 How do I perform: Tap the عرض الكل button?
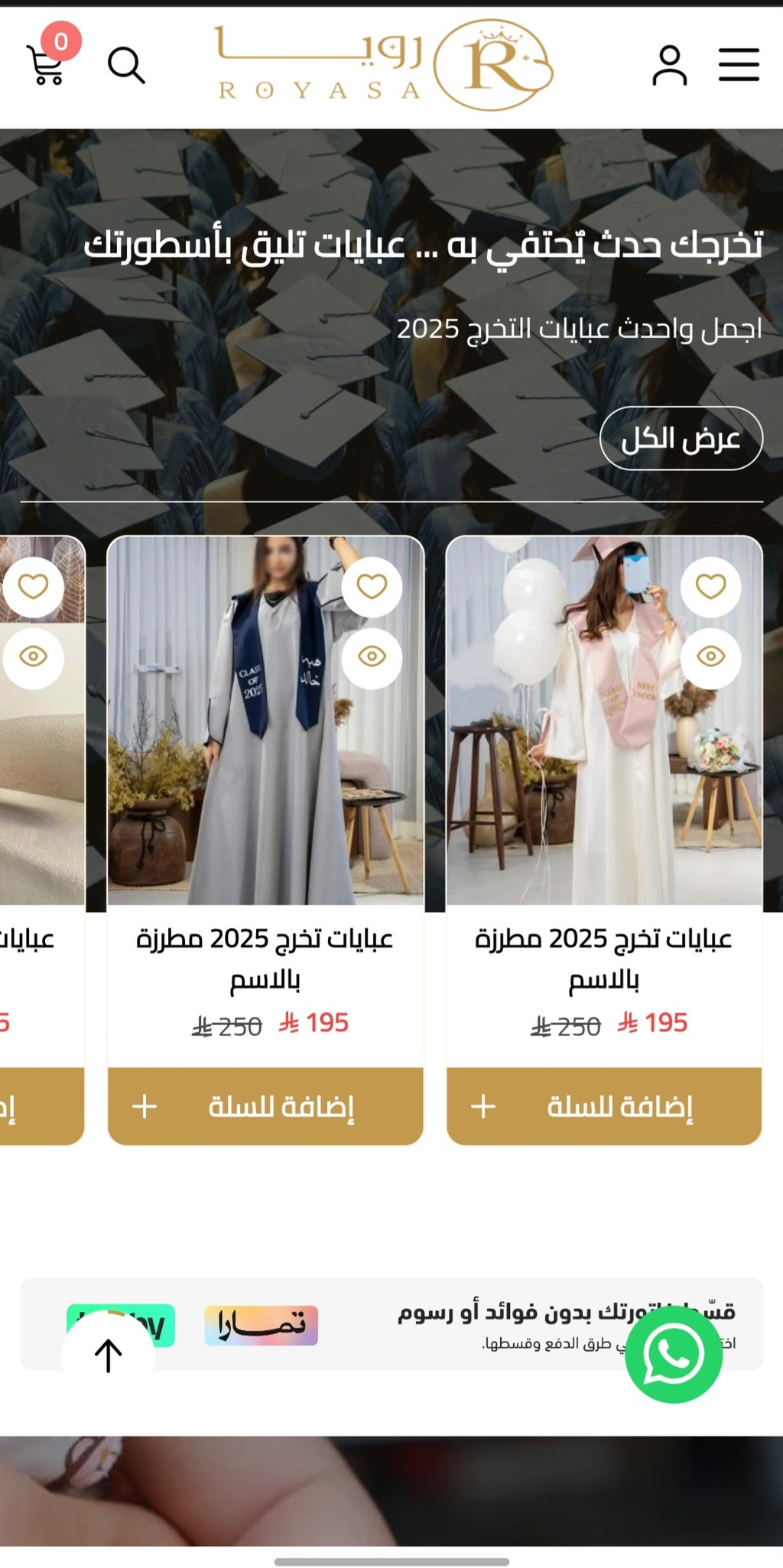coord(681,438)
